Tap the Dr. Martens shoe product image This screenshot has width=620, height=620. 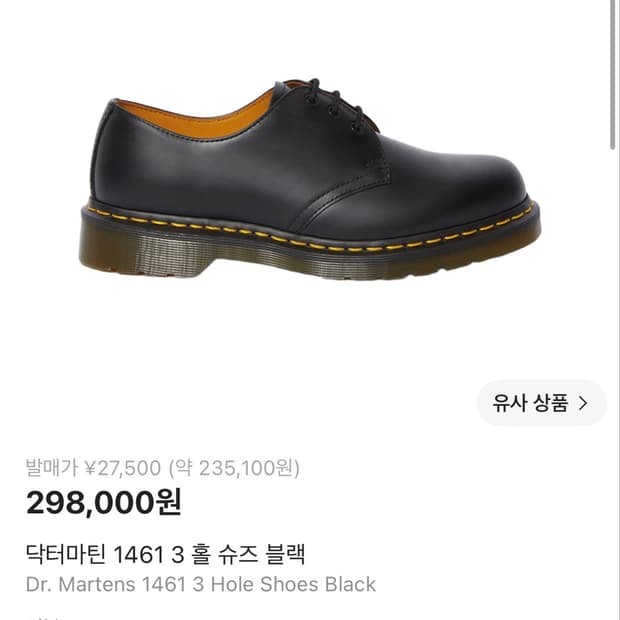click(x=310, y=180)
